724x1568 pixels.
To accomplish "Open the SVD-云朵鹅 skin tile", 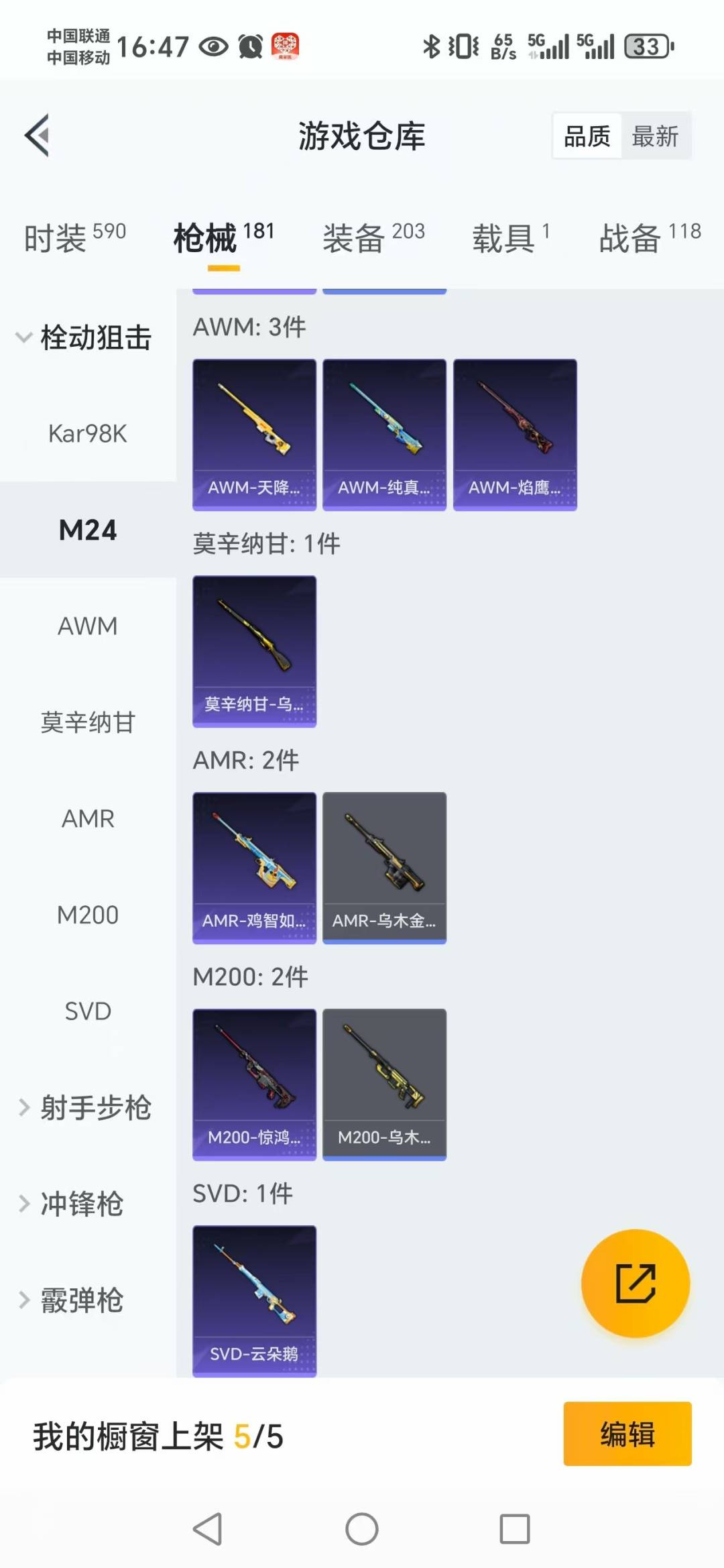I will pyautogui.click(x=254, y=1300).
